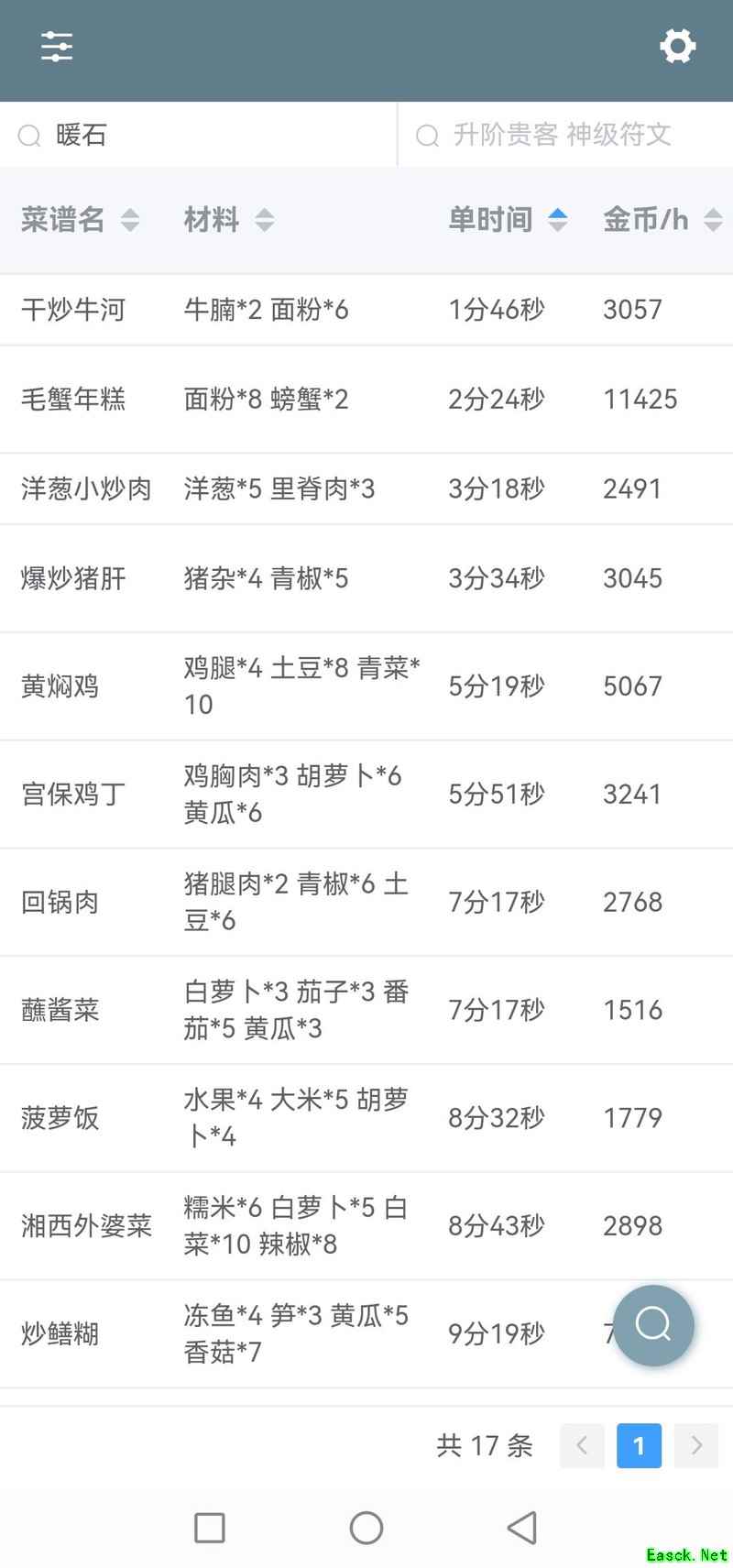Tap the floating search button

653,1325
